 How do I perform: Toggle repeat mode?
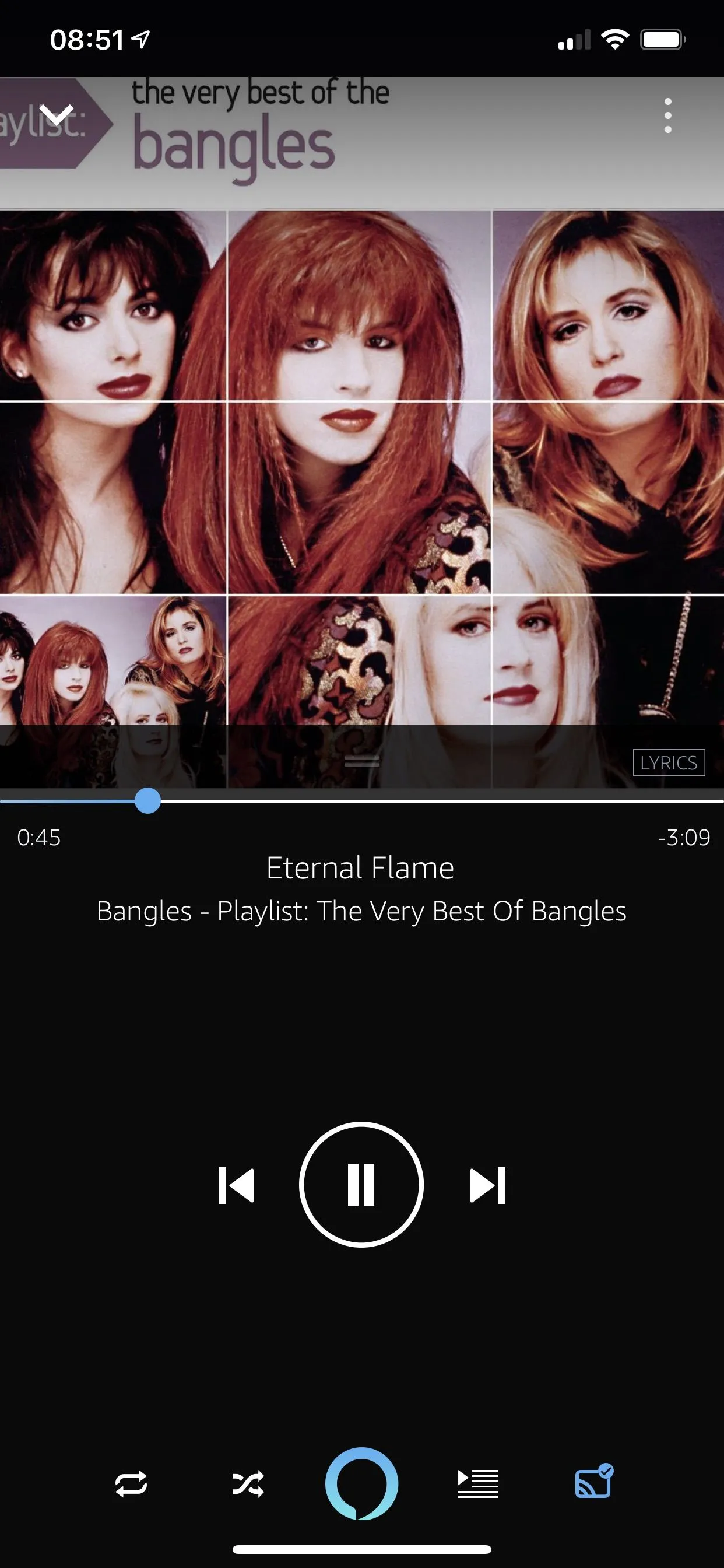(x=131, y=1483)
